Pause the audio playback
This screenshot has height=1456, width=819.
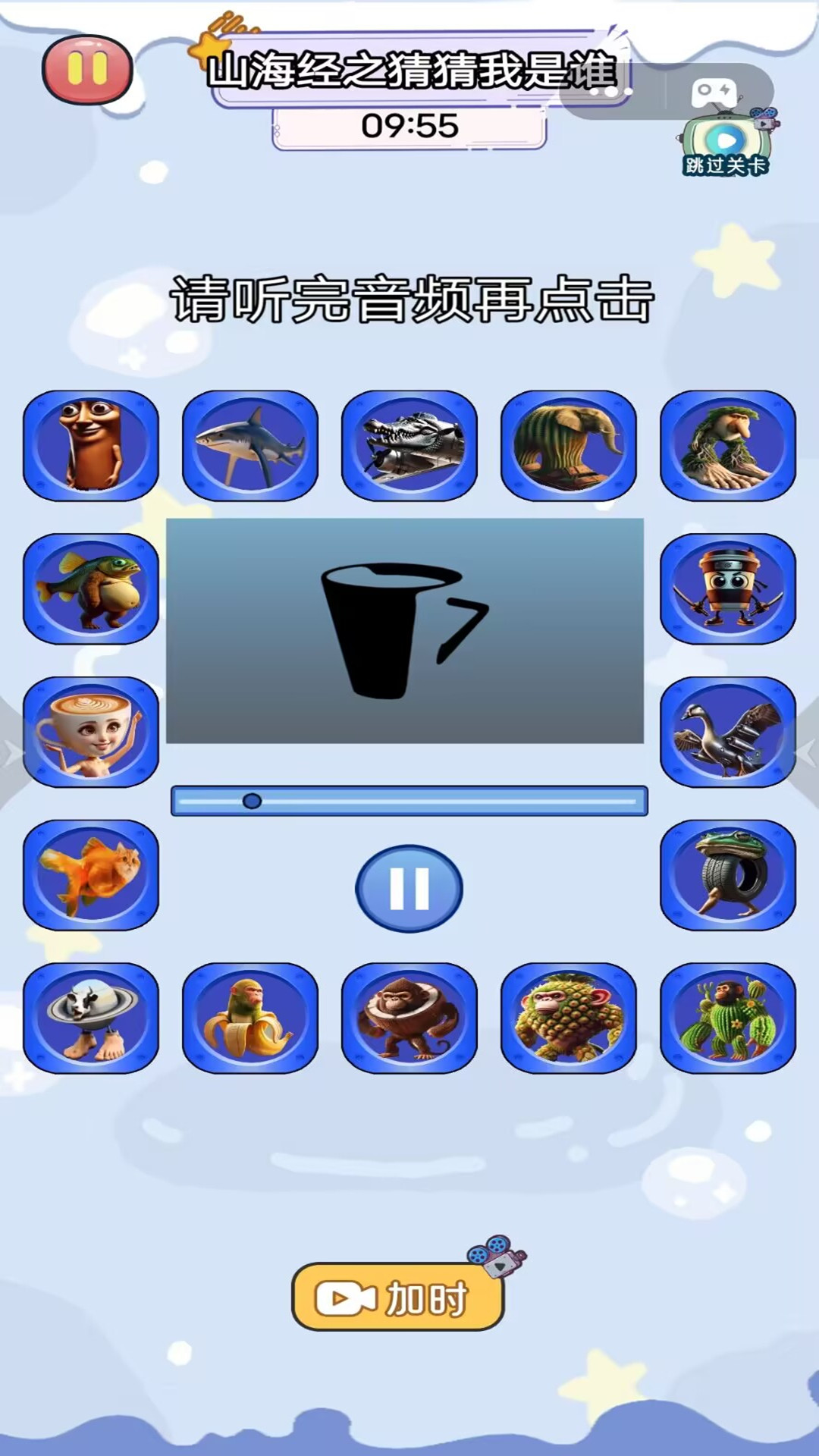pyautogui.click(x=409, y=888)
